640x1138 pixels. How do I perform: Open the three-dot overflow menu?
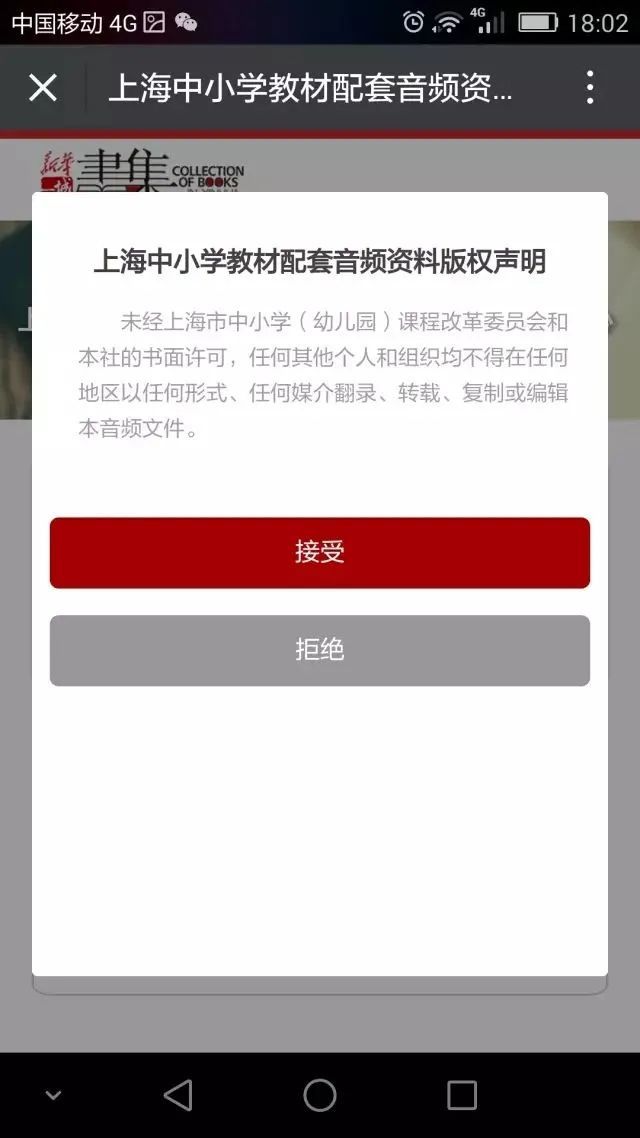[x=590, y=88]
